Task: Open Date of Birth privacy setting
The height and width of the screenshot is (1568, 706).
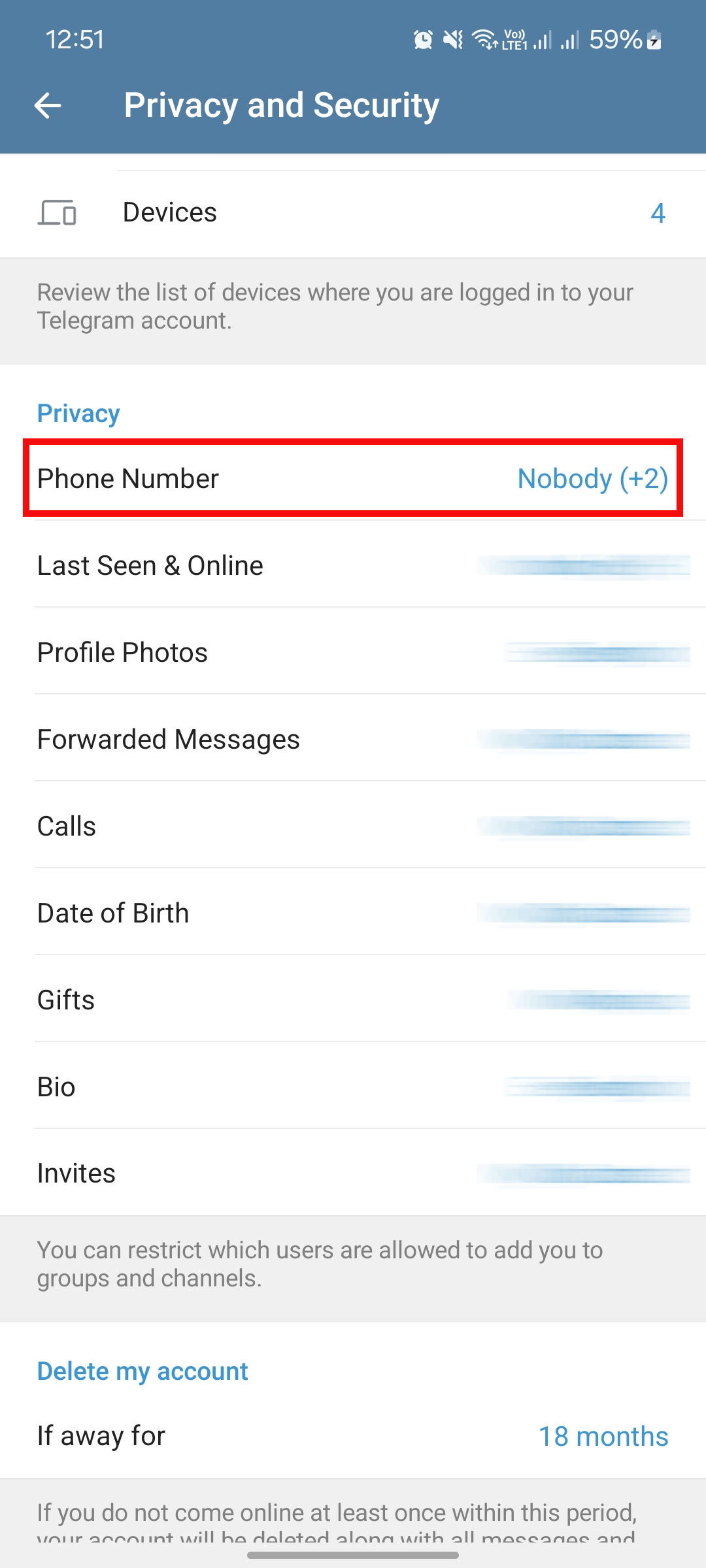Action: (x=353, y=913)
